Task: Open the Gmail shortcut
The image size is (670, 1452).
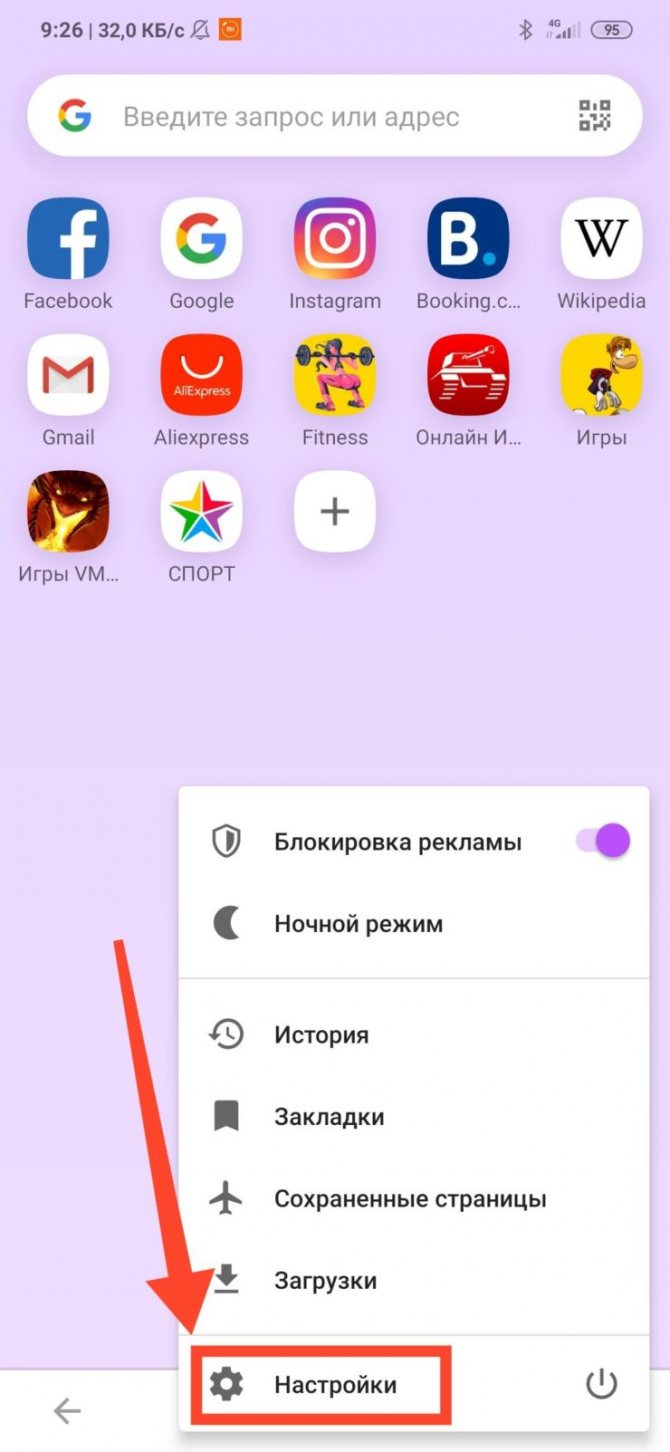Action: (x=68, y=375)
